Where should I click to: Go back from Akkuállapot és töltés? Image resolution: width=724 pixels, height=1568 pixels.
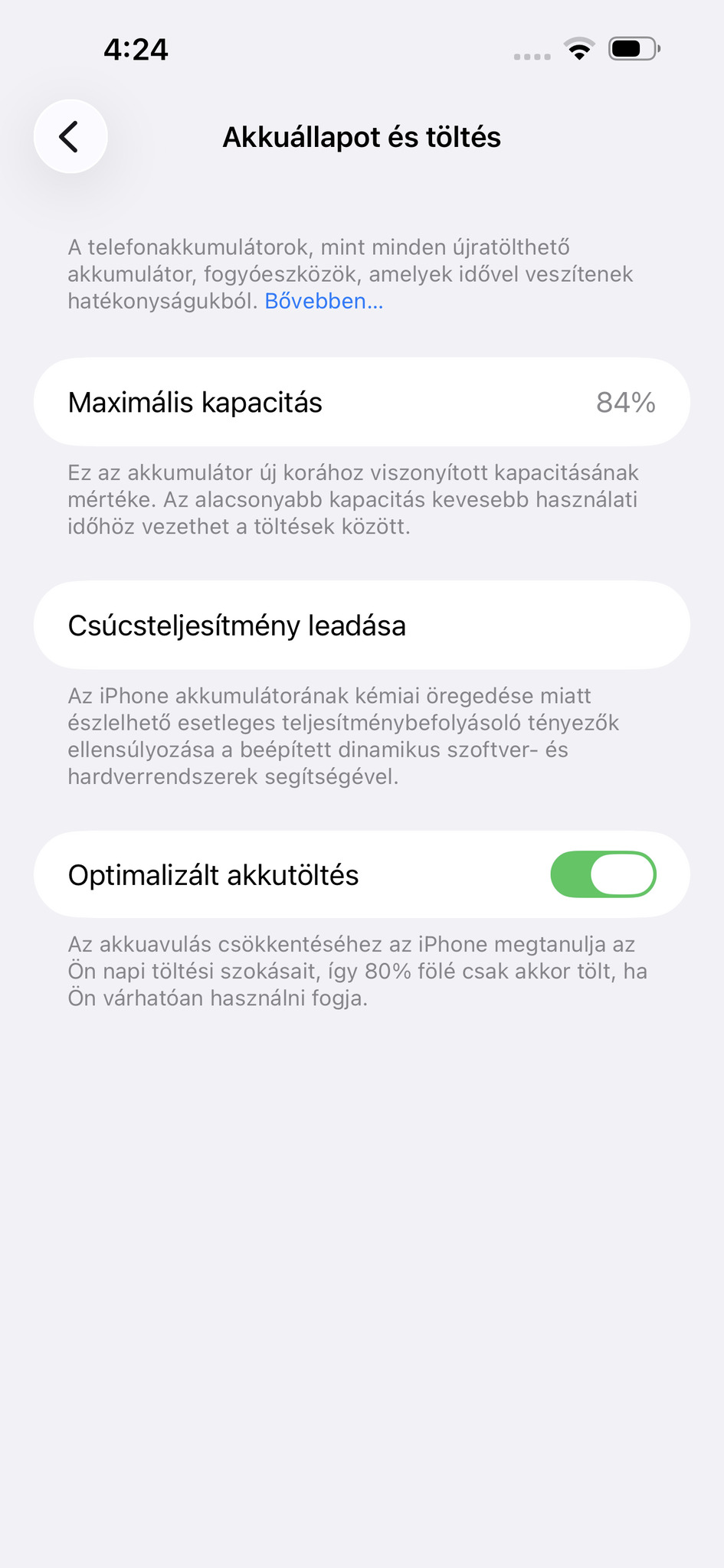click(70, 137)
